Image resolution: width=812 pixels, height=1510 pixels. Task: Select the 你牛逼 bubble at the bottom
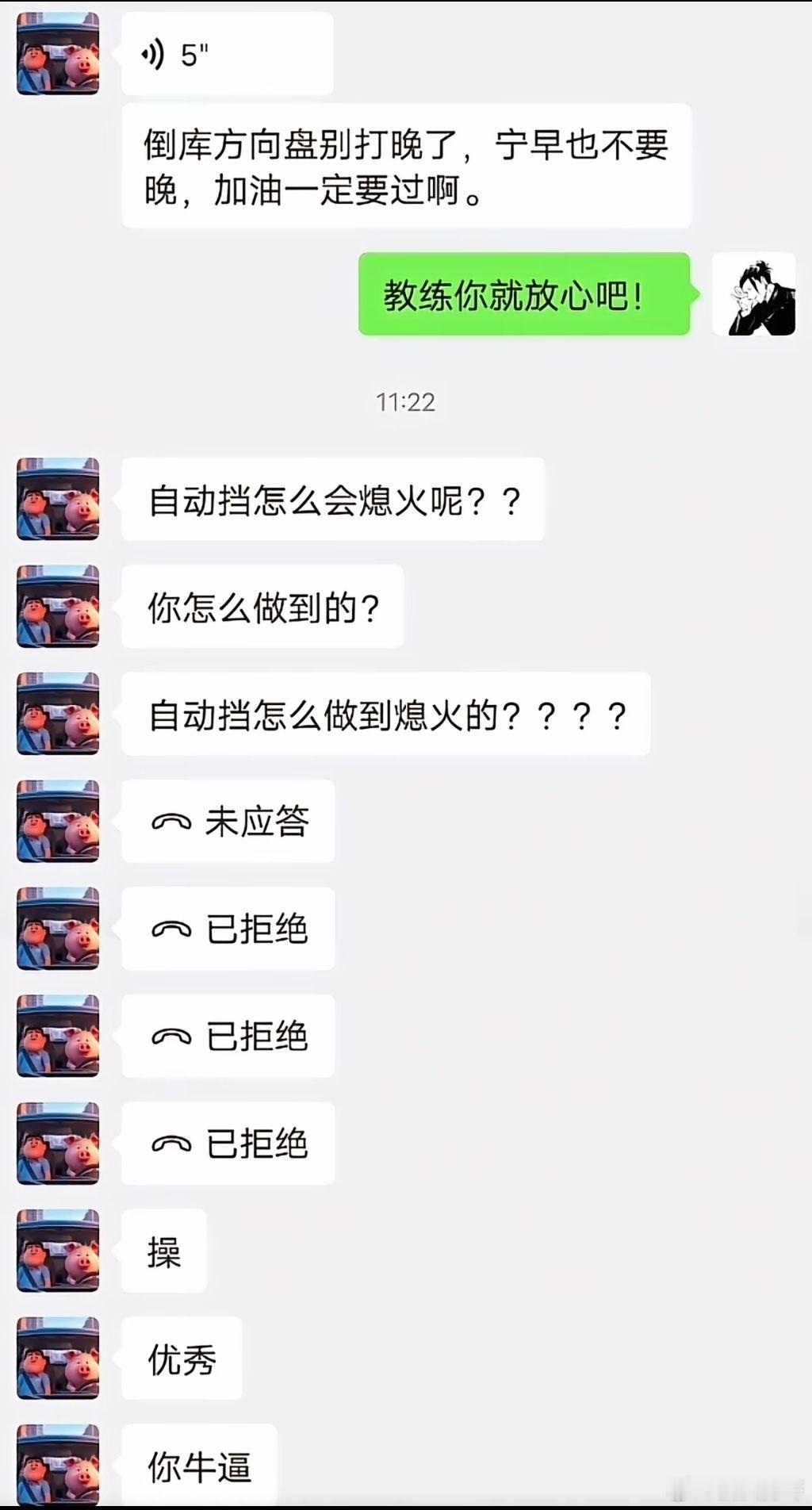[199, 1466]
